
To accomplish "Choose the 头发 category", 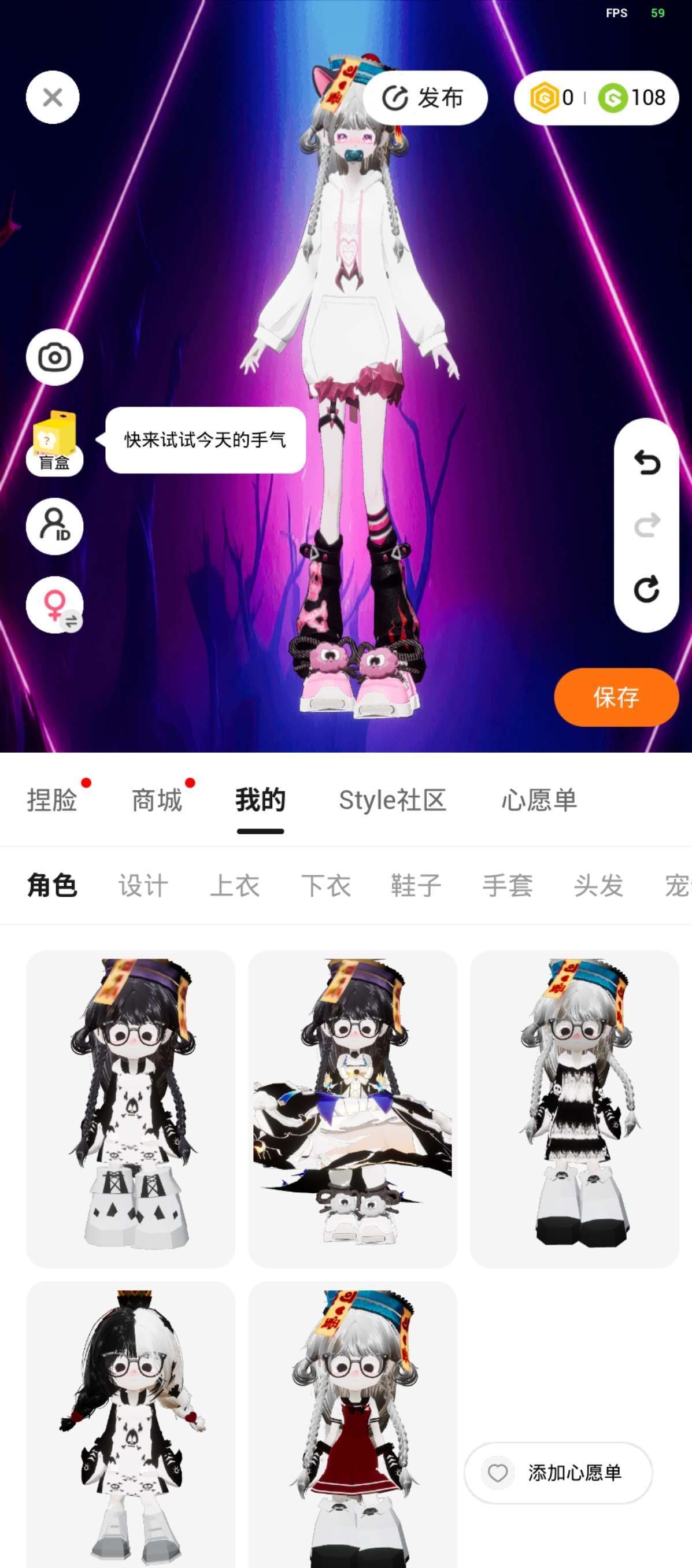I will (598, 885).
